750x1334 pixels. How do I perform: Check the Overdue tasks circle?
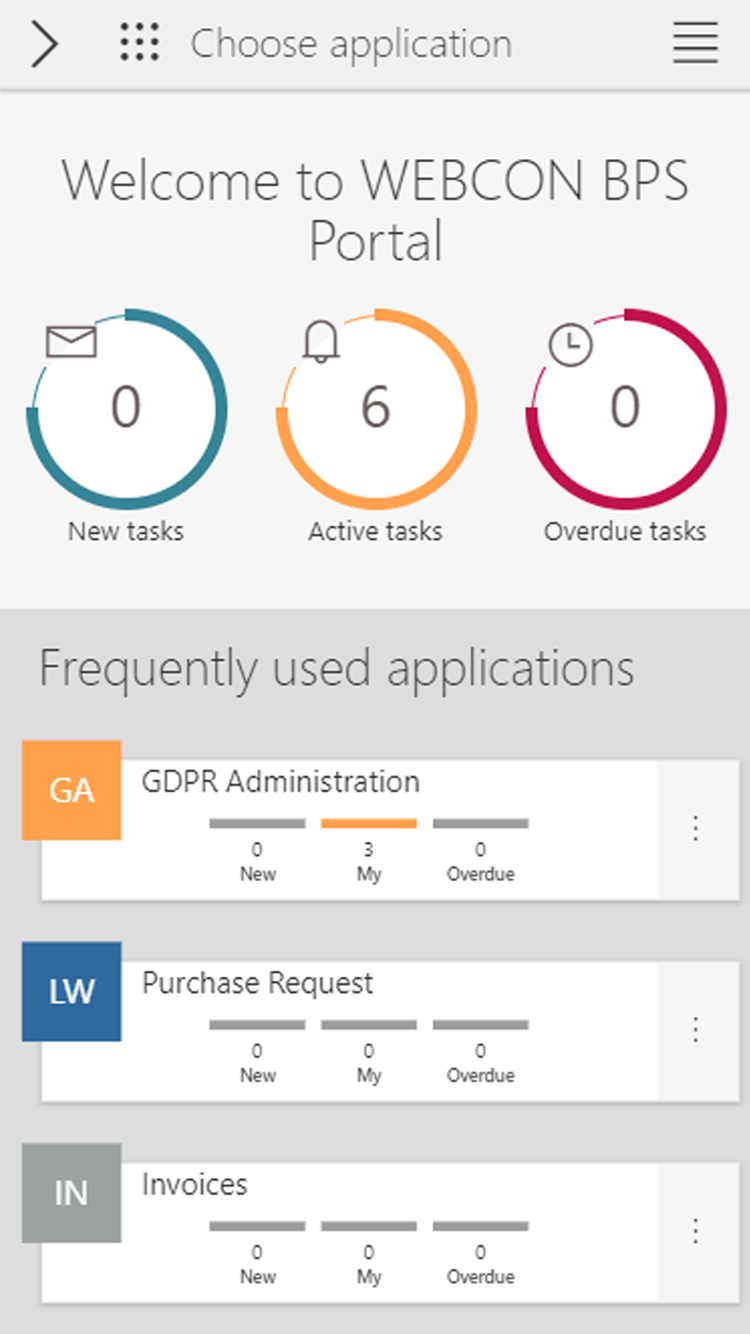(625, 410)
